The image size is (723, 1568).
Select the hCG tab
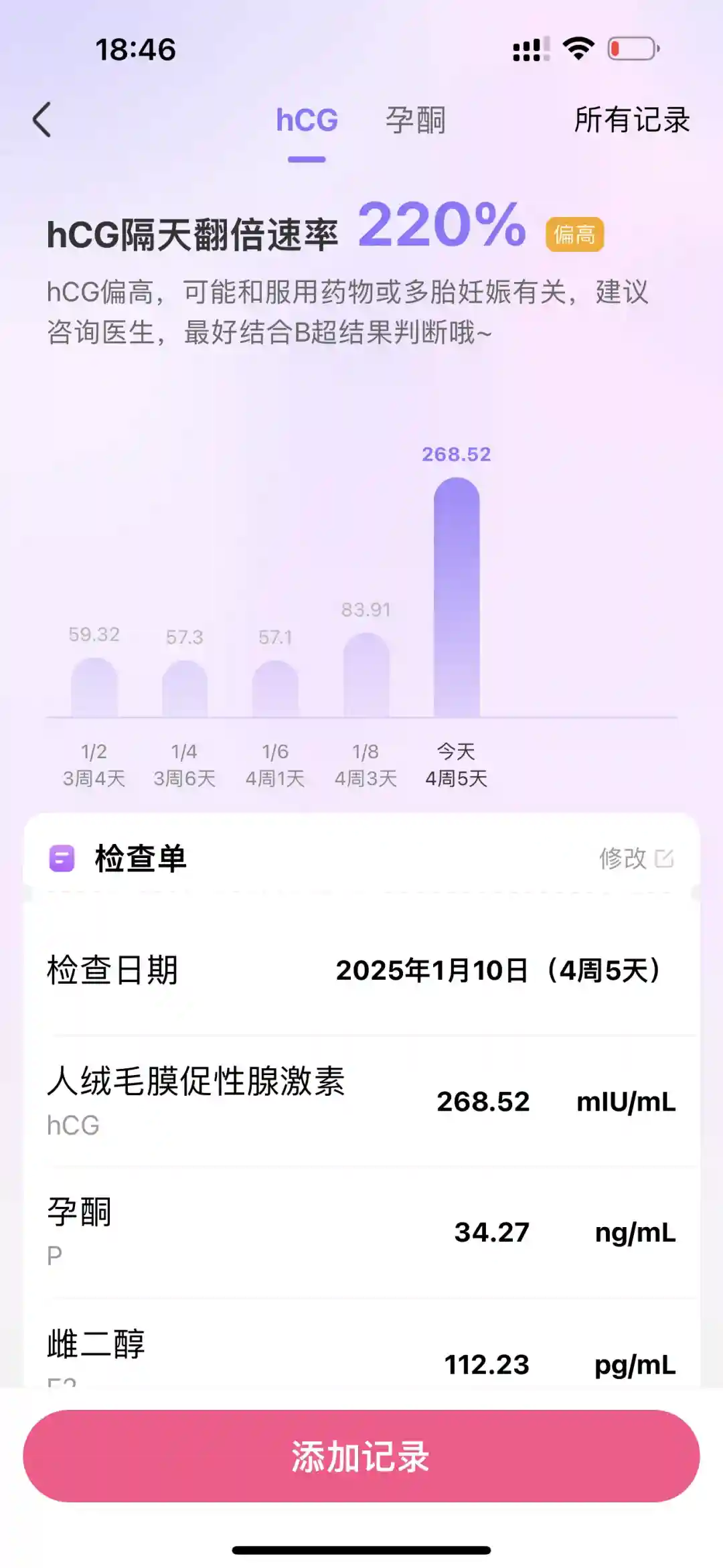point(307,121)
